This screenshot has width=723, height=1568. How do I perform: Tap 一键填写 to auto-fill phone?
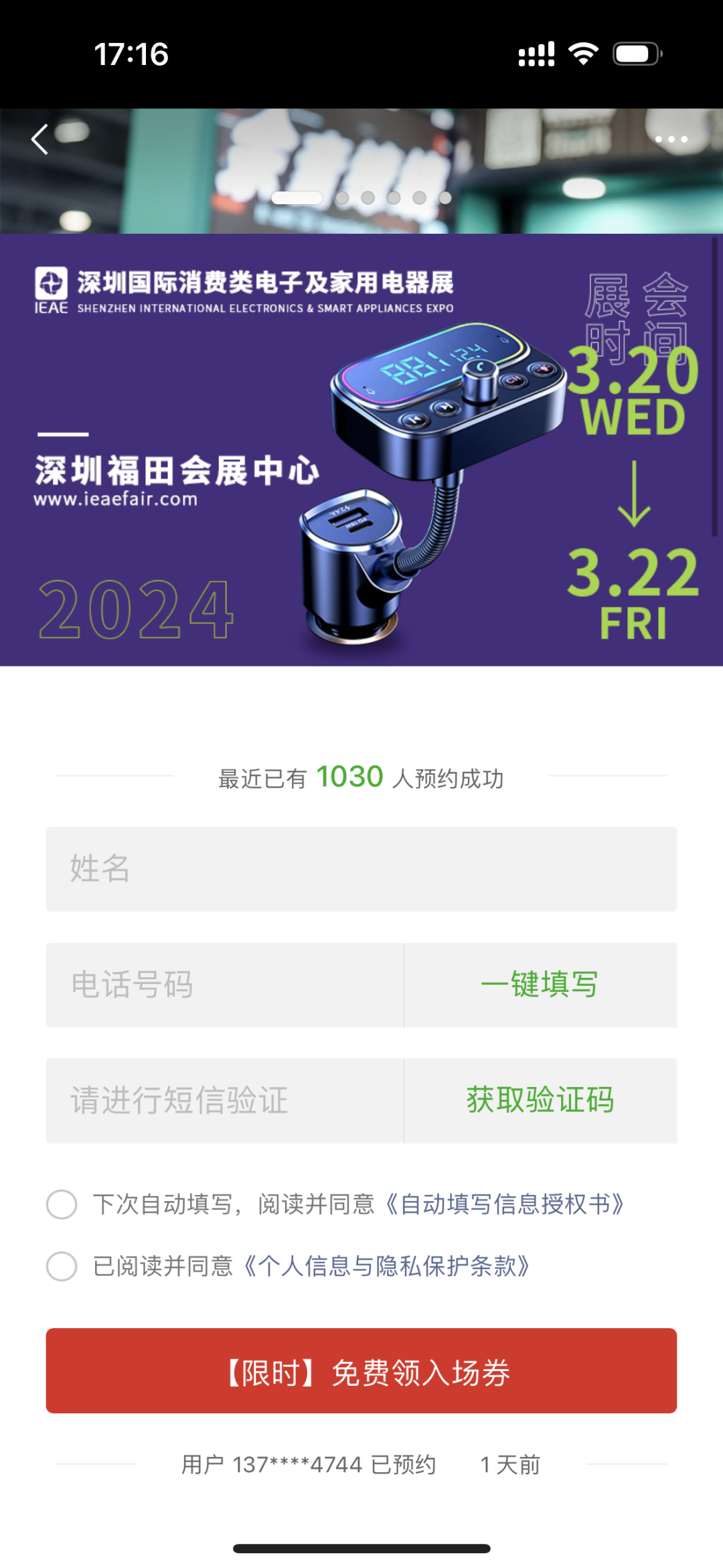coord(540,985)
